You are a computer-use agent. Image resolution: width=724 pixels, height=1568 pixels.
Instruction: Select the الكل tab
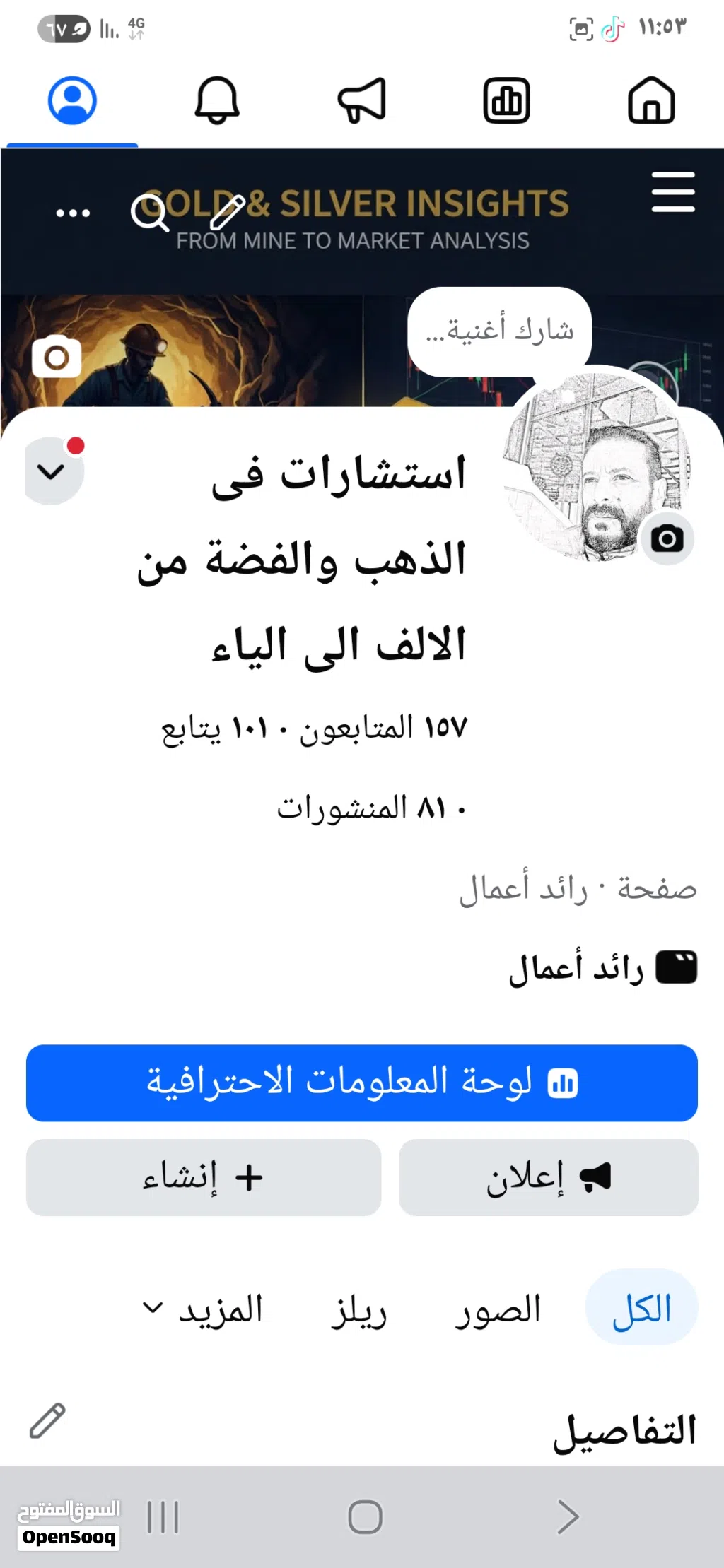[x=641, y=1307]
